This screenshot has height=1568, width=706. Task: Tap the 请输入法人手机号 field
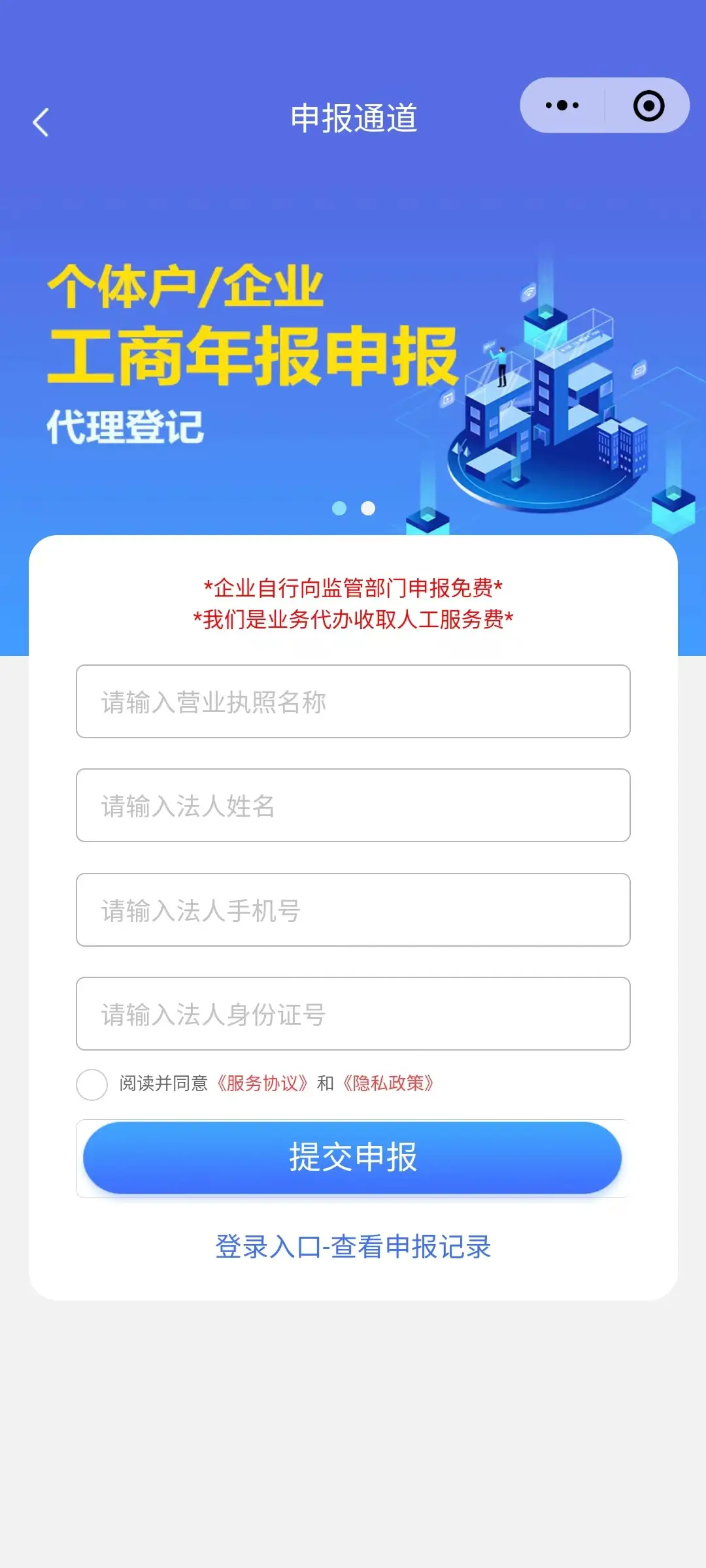click(x=353, y=910)
